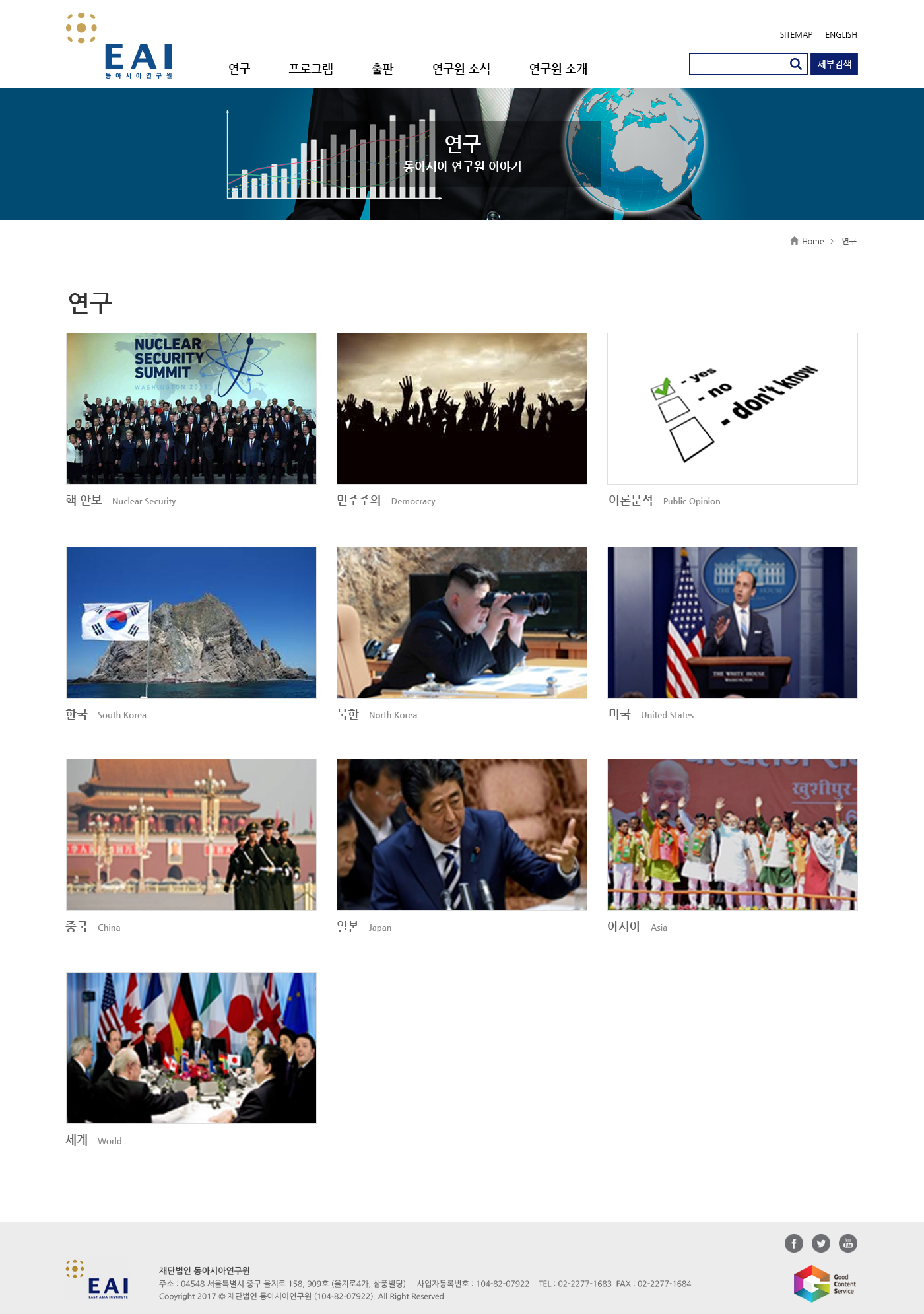Select the Japan research category
The width and height of the screenshot is (924, 1314).
(x=462, y=835)
